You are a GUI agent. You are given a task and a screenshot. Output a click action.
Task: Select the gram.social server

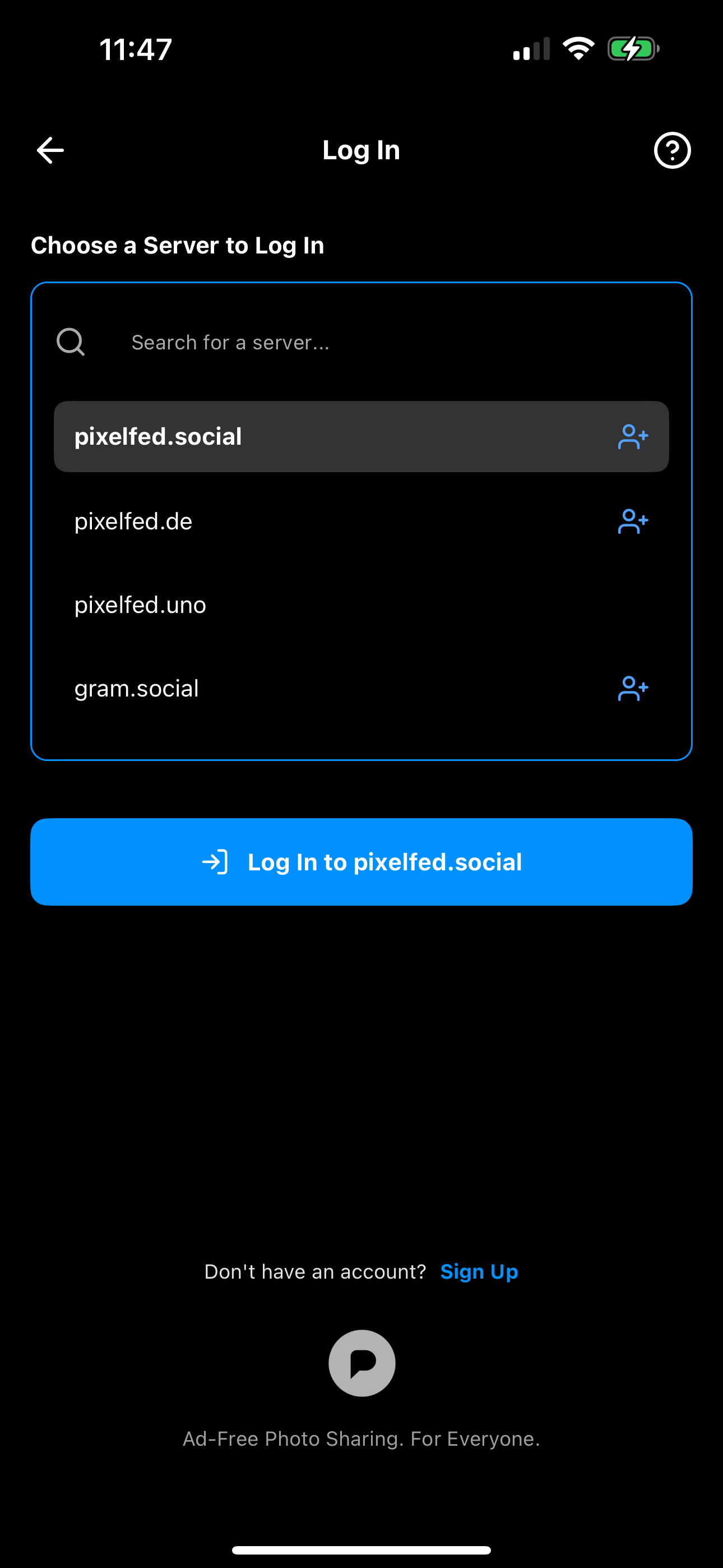[x=361, y=689]
